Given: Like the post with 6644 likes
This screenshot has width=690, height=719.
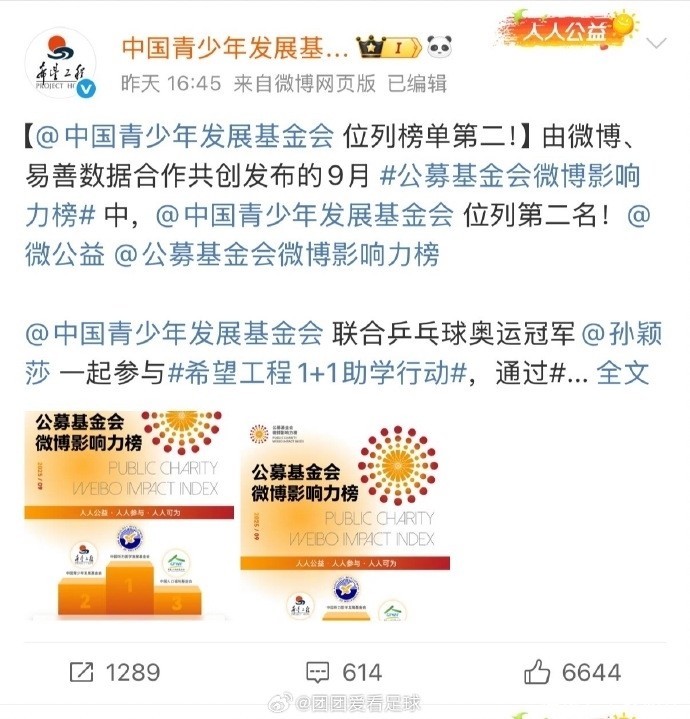Looking at the screenshot, I should 572,672.
